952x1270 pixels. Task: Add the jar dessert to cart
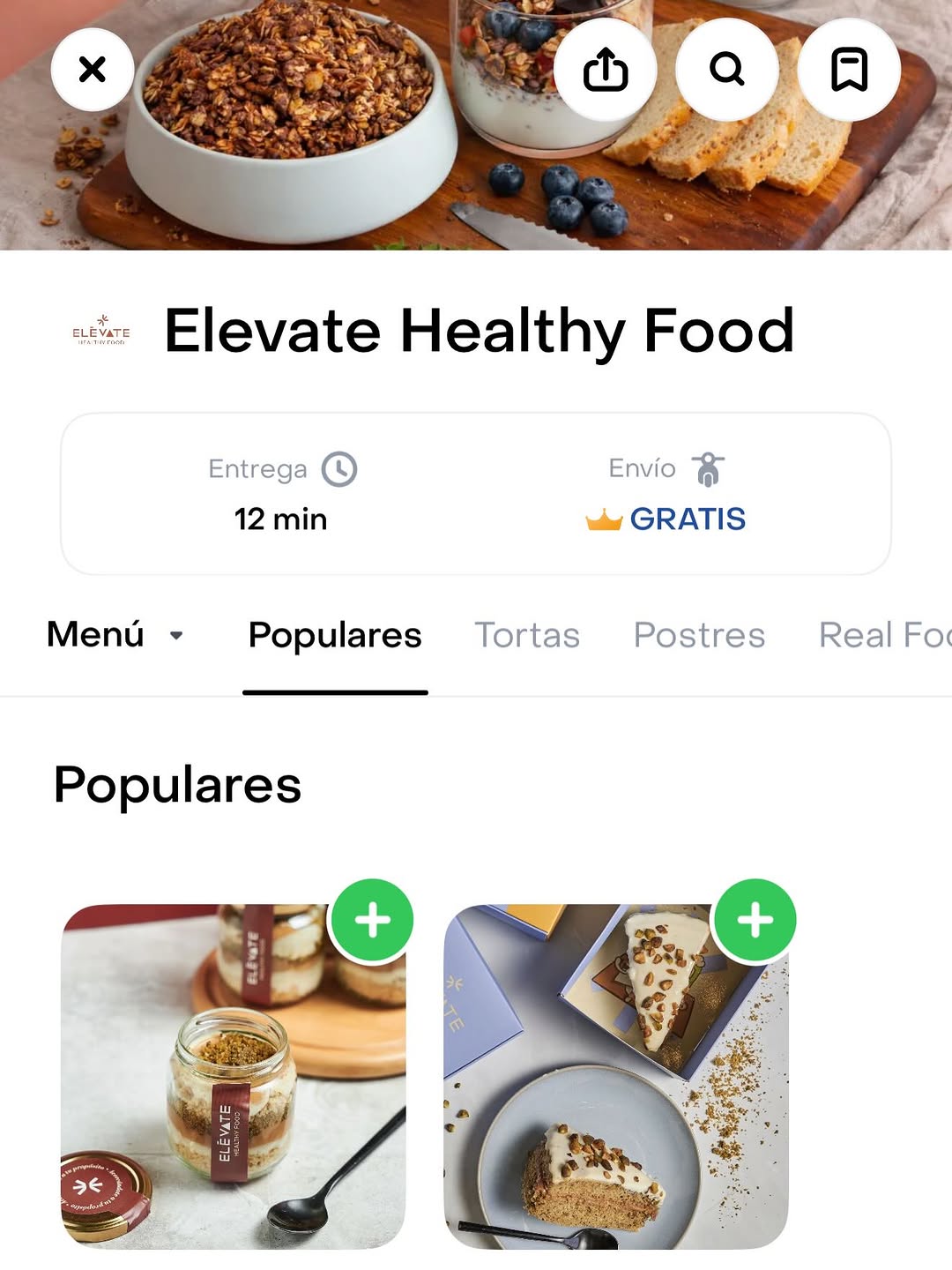(x=373, y=921)
